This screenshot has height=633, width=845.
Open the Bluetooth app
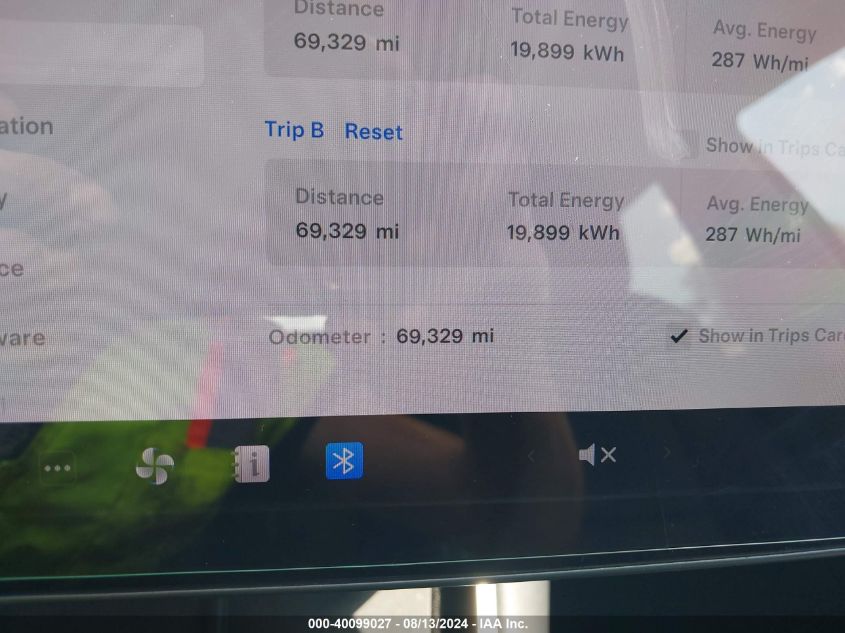(x=344, y=460)
